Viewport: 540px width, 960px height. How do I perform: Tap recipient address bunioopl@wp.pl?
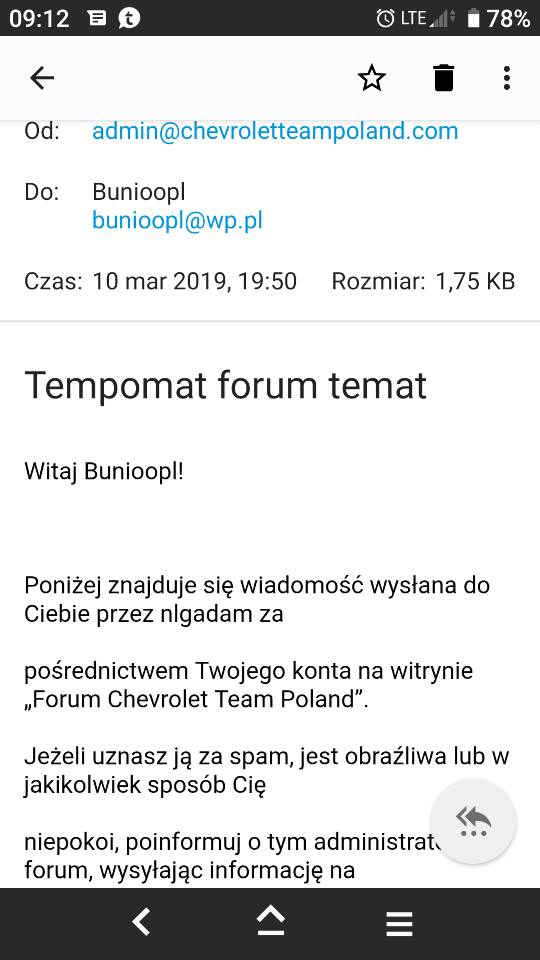(177, 220)
